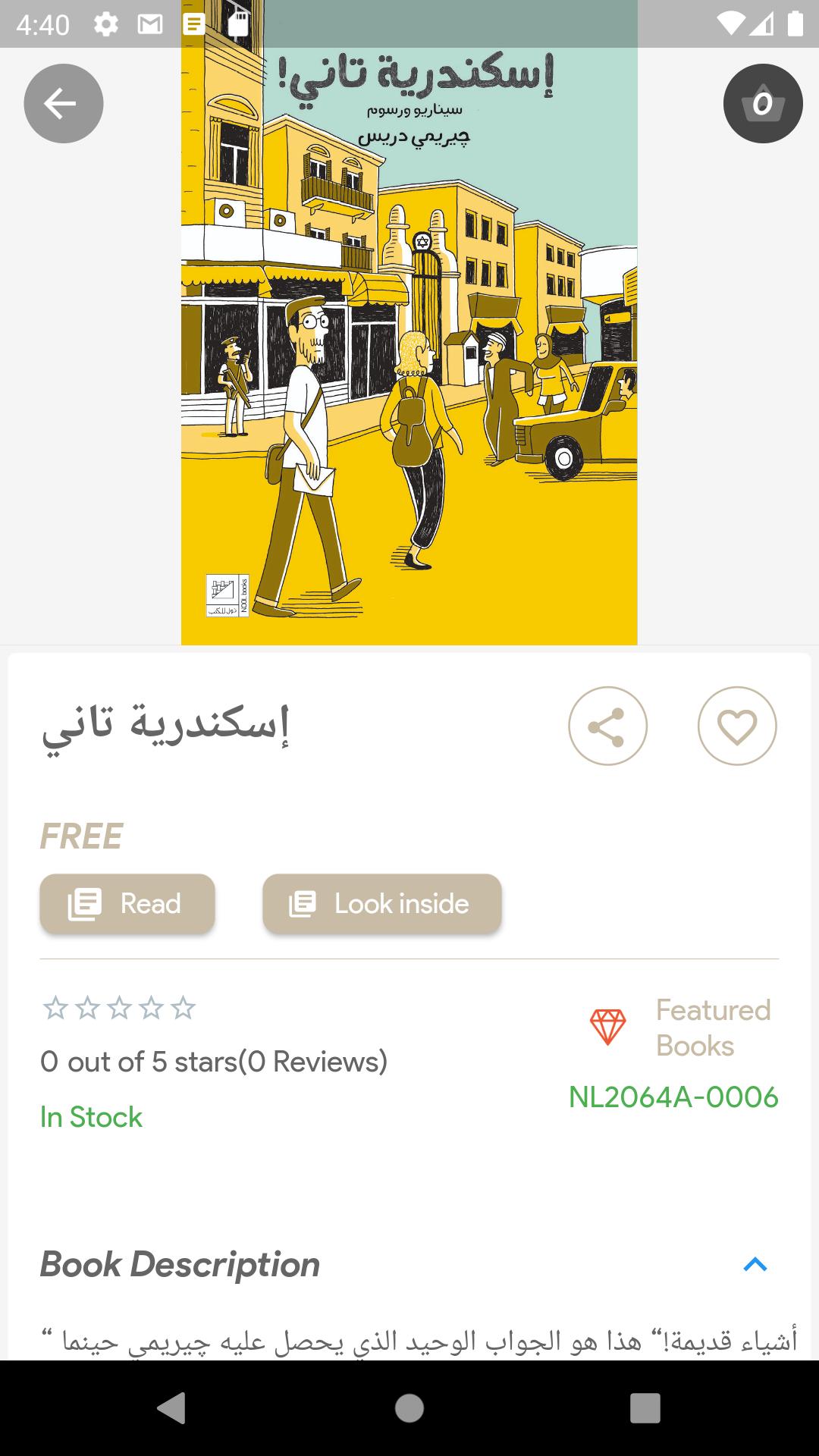Tap the Read button
Image resolution: width=819 pixels, height=1456 pixels.
(x=127, y=903)
